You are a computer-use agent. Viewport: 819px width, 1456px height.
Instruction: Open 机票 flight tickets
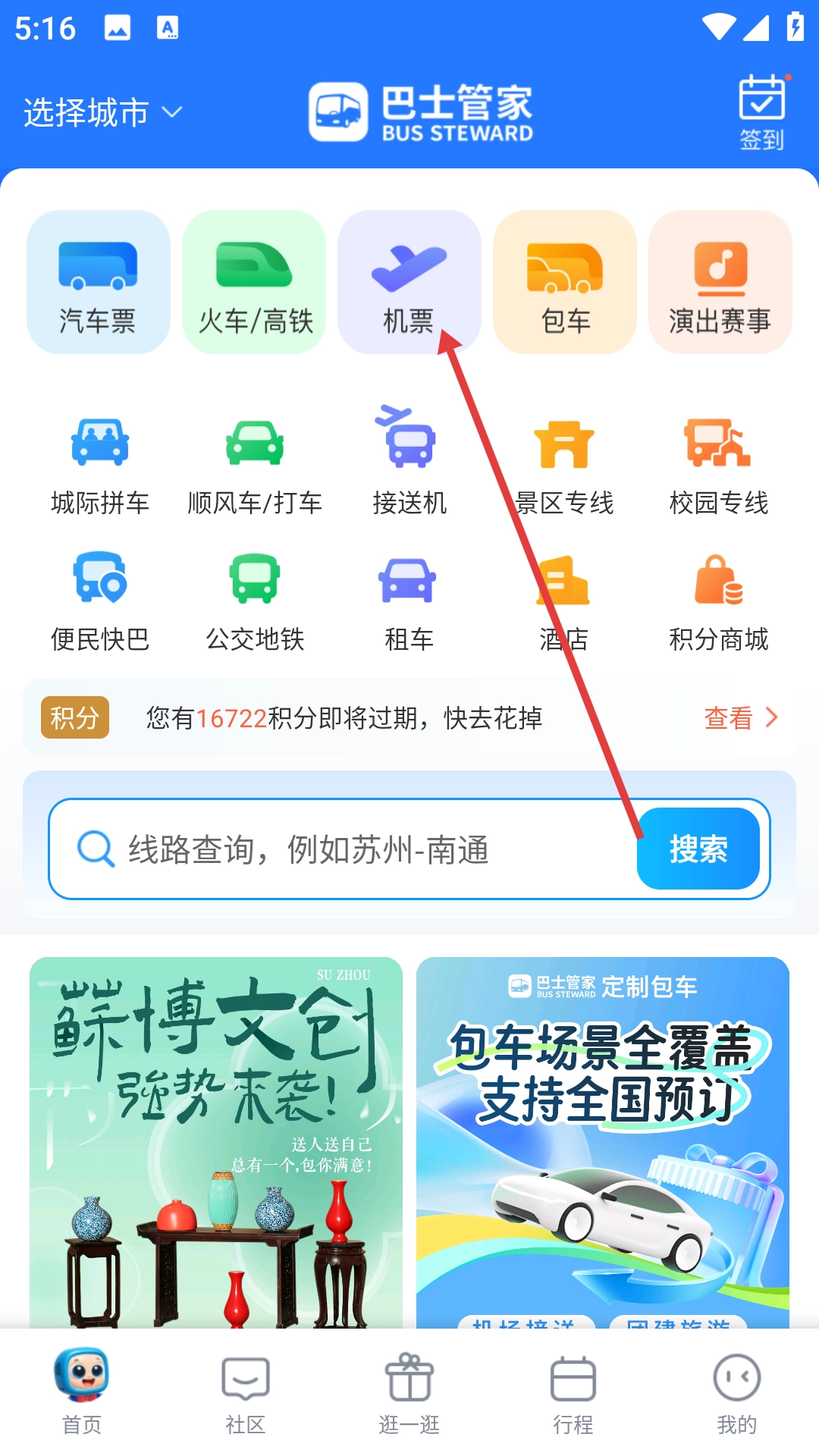pos(409,282)
